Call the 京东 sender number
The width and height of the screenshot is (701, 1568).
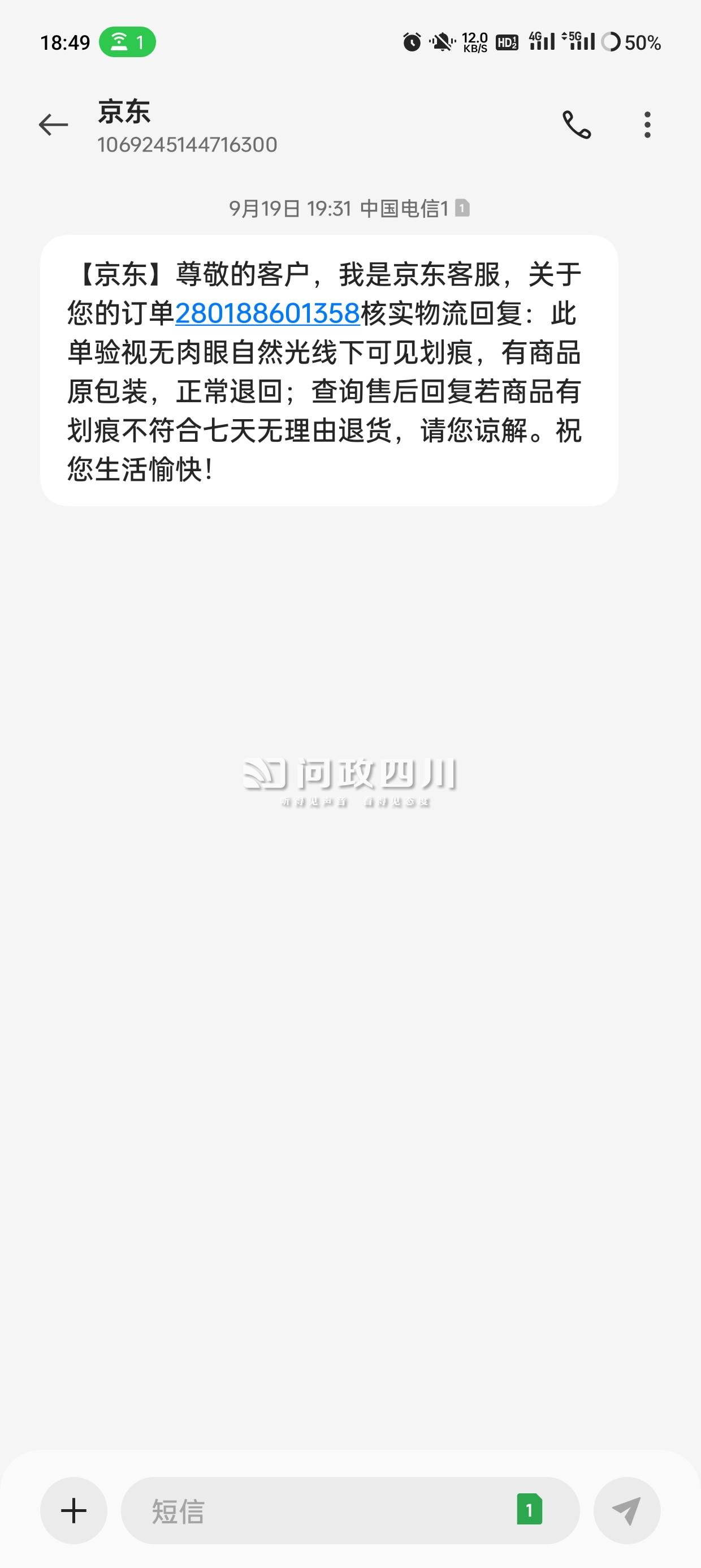576,125
